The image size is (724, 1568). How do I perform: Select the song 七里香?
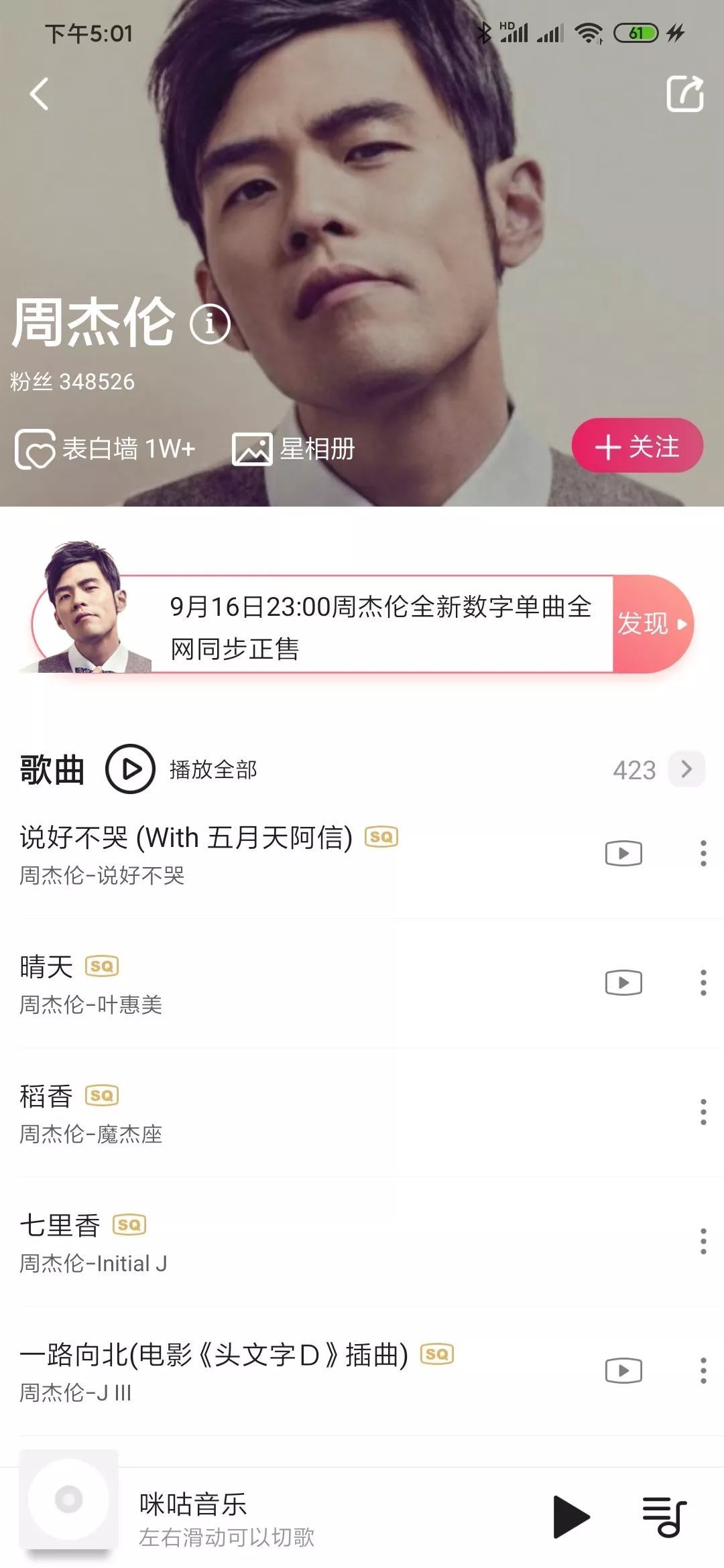(60, 1226)
